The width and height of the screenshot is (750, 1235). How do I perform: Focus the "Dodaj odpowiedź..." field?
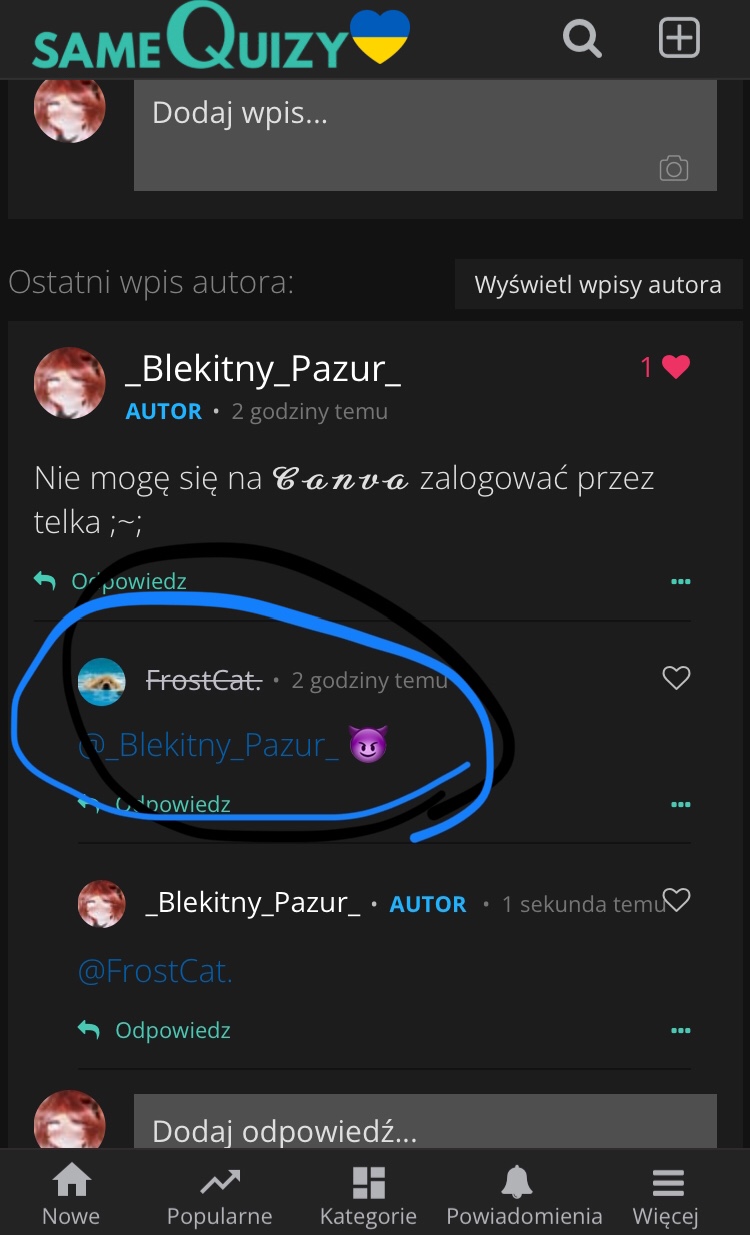[x=425, y=1125]
